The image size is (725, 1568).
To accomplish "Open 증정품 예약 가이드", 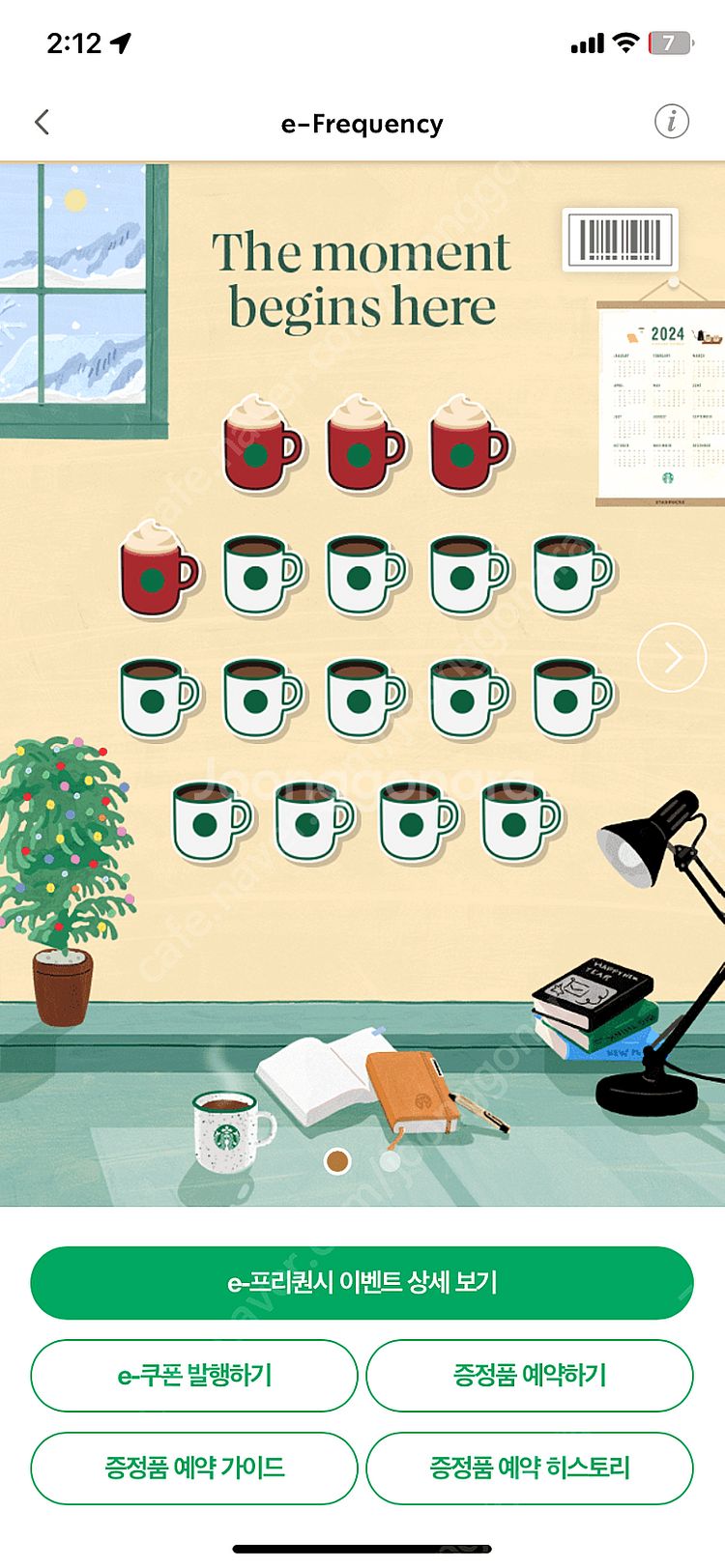I will 194,1468.
